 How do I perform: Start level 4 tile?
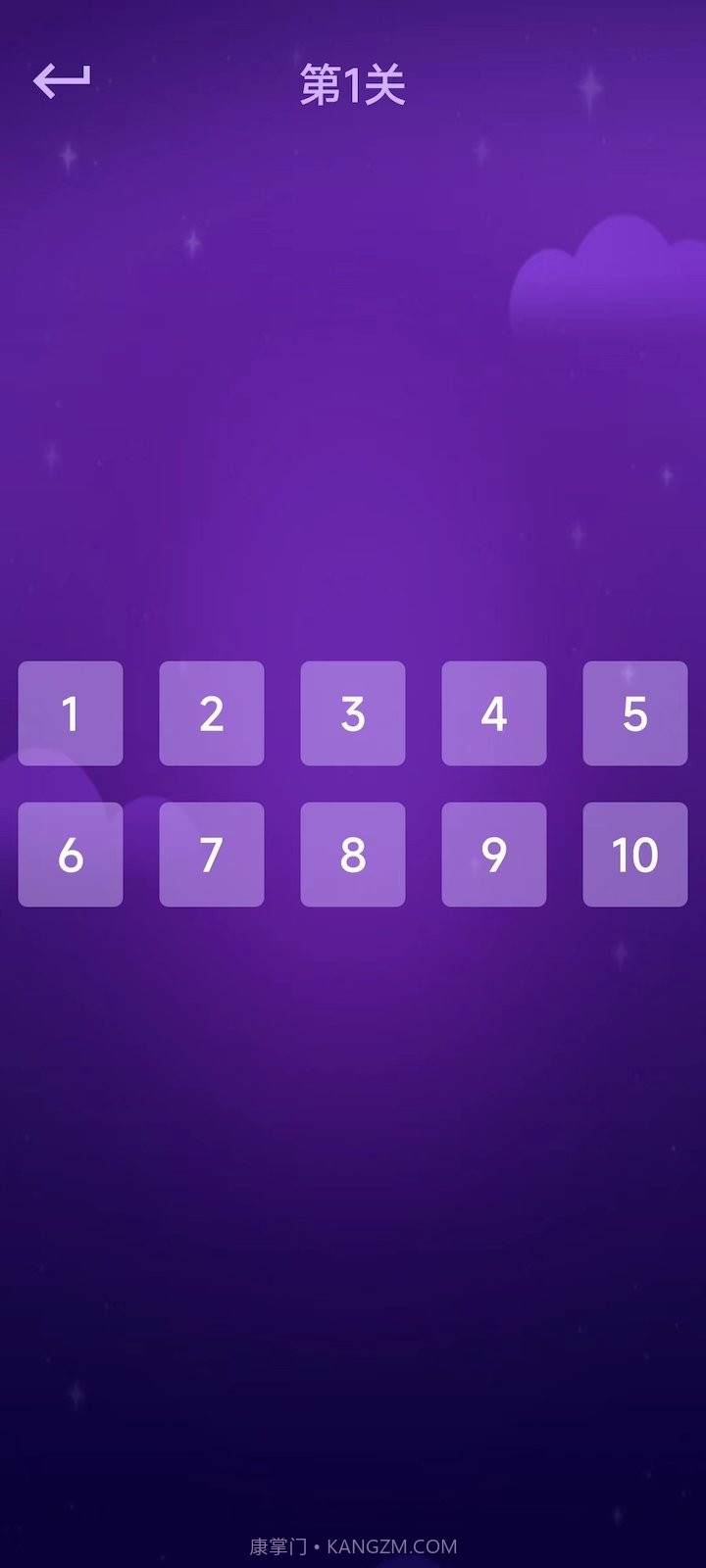point(494,713)
